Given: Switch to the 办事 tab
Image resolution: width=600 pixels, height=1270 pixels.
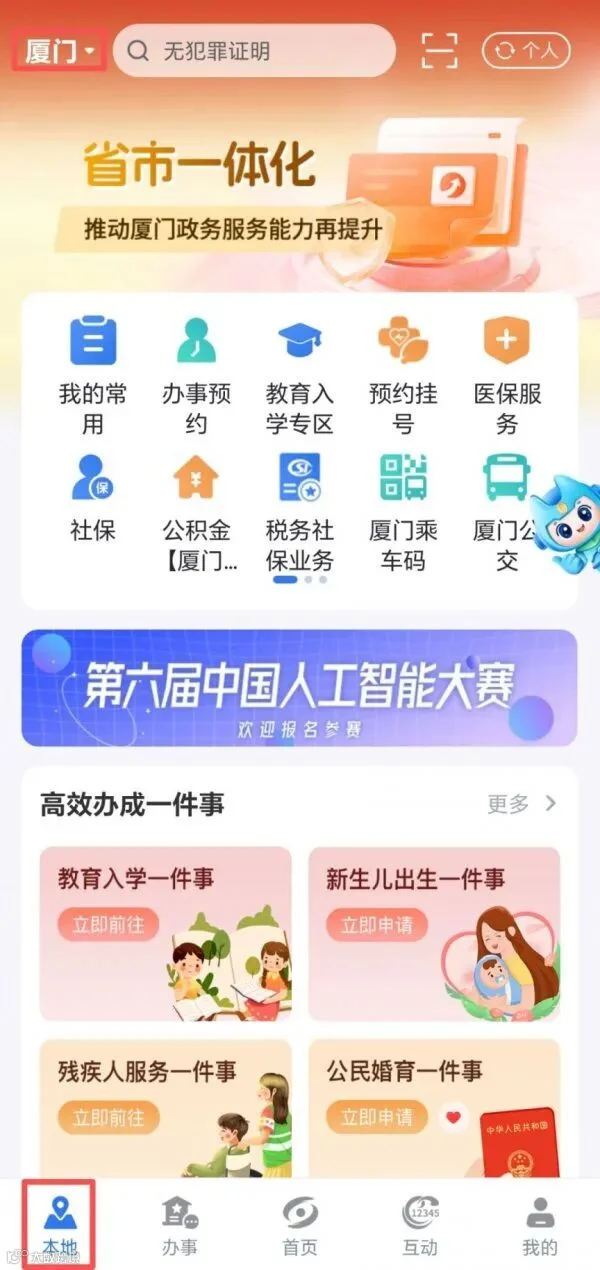Looking at the screenshot, I should pyautogui.click(x=180, y=1226).
